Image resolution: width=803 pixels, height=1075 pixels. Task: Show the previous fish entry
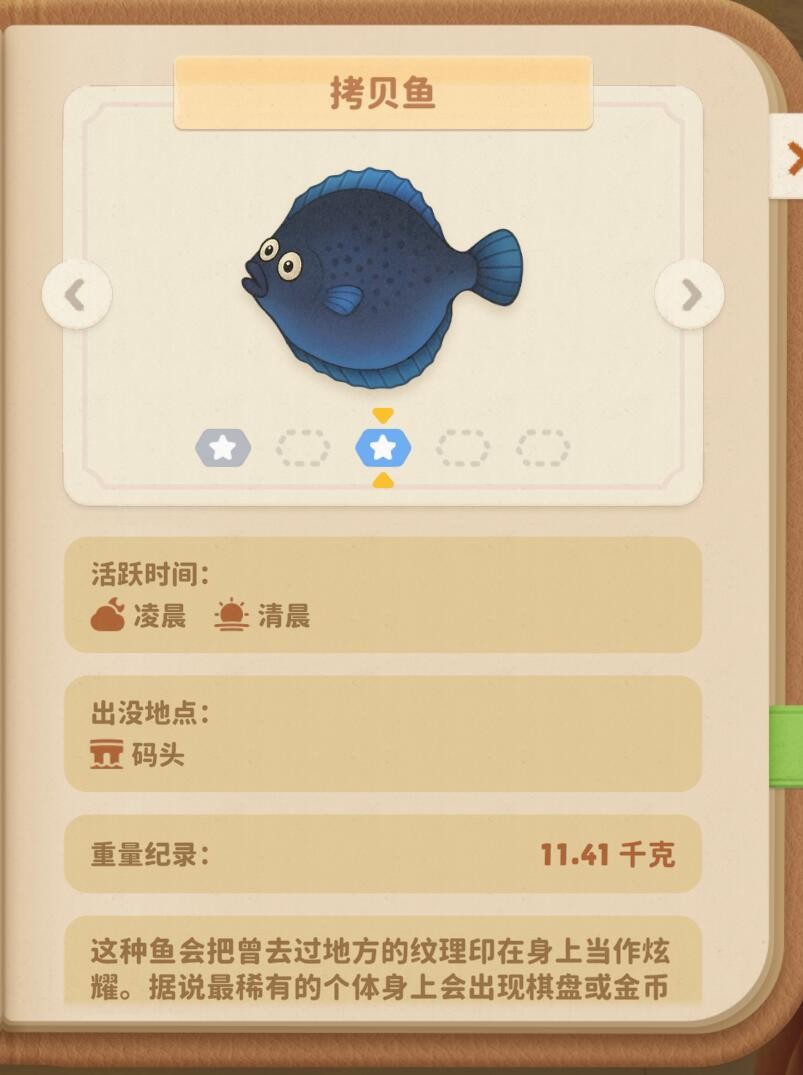click(76, 295)
